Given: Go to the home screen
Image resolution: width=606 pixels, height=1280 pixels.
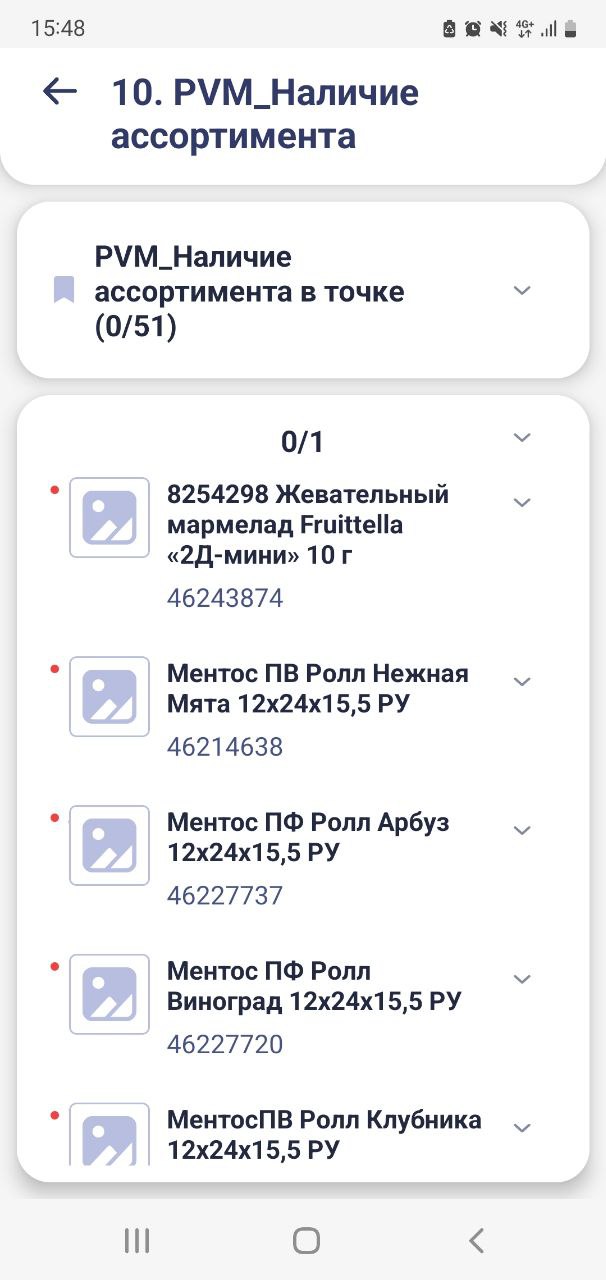Looking at the screenshot, I should point(306,1241).
